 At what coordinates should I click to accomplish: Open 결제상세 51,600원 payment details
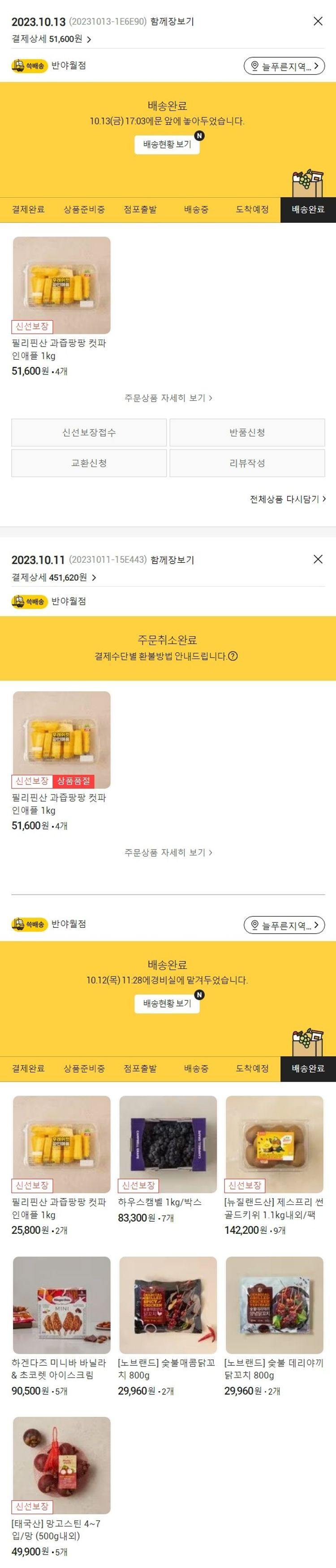pyautogui.click(x=52, y=39)
